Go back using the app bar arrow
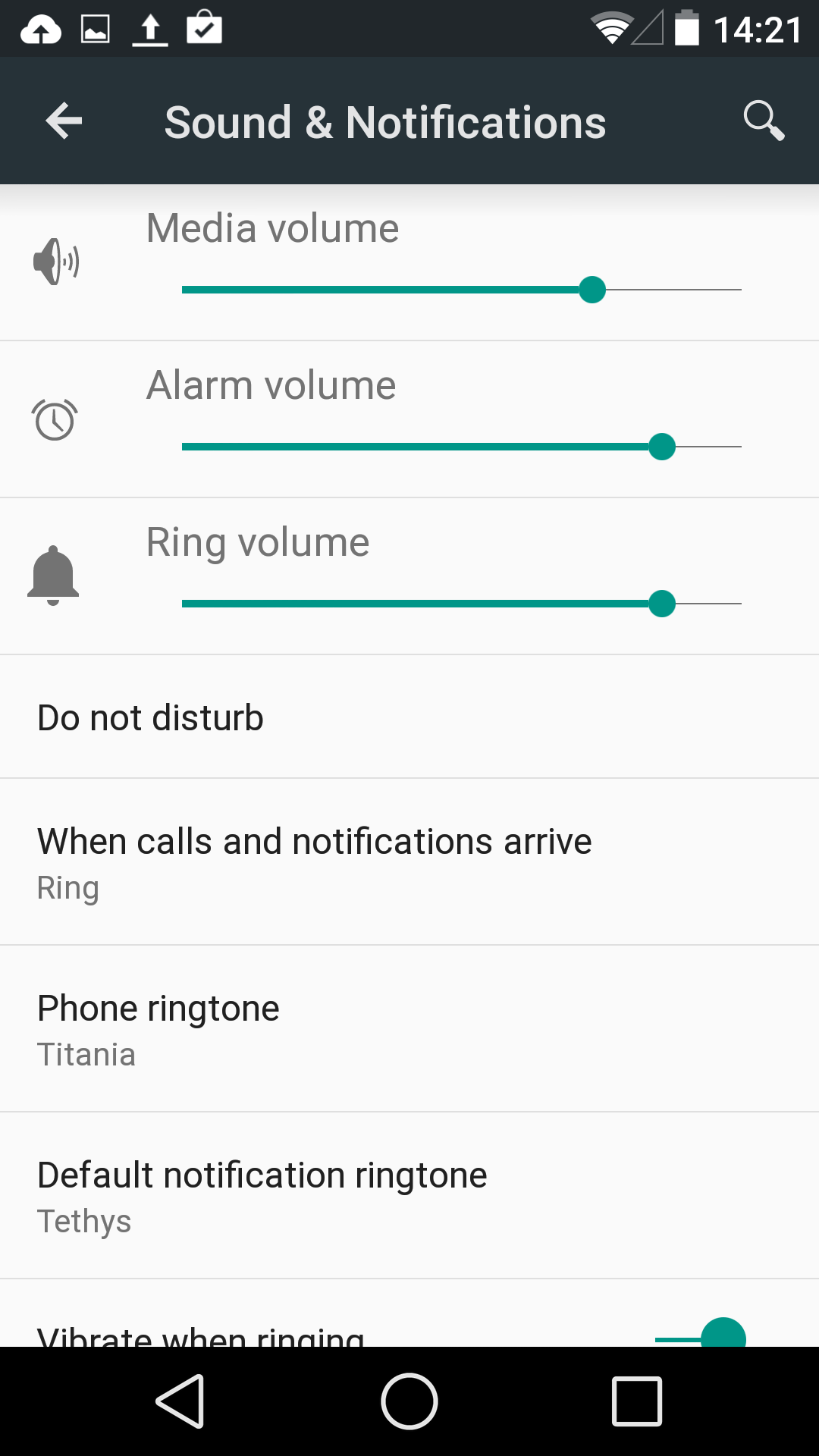Viewport: 819px width, 1456px height. [x=64, y=121]
